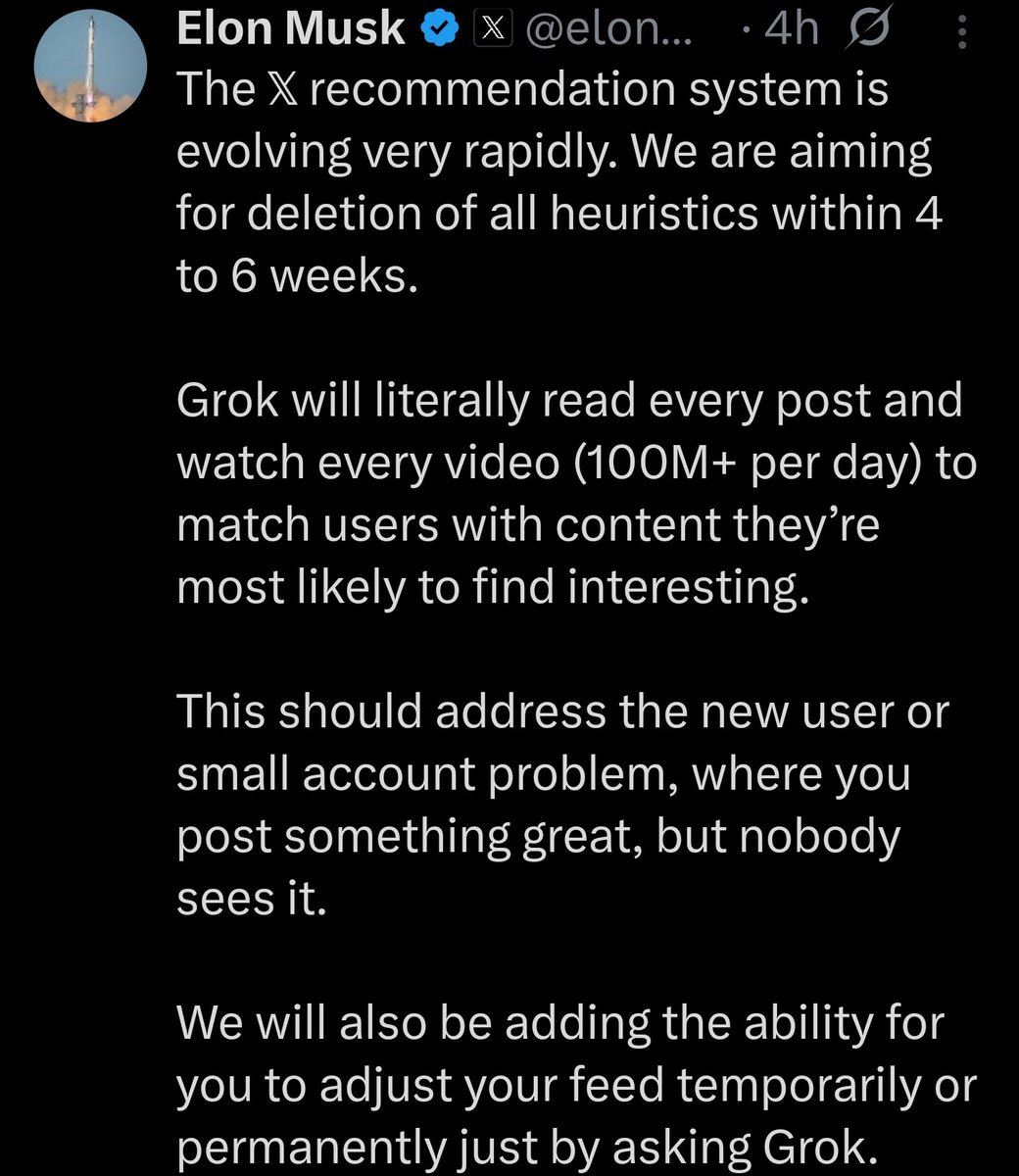Open the Elon Musk display name link

tap(291, 30)
